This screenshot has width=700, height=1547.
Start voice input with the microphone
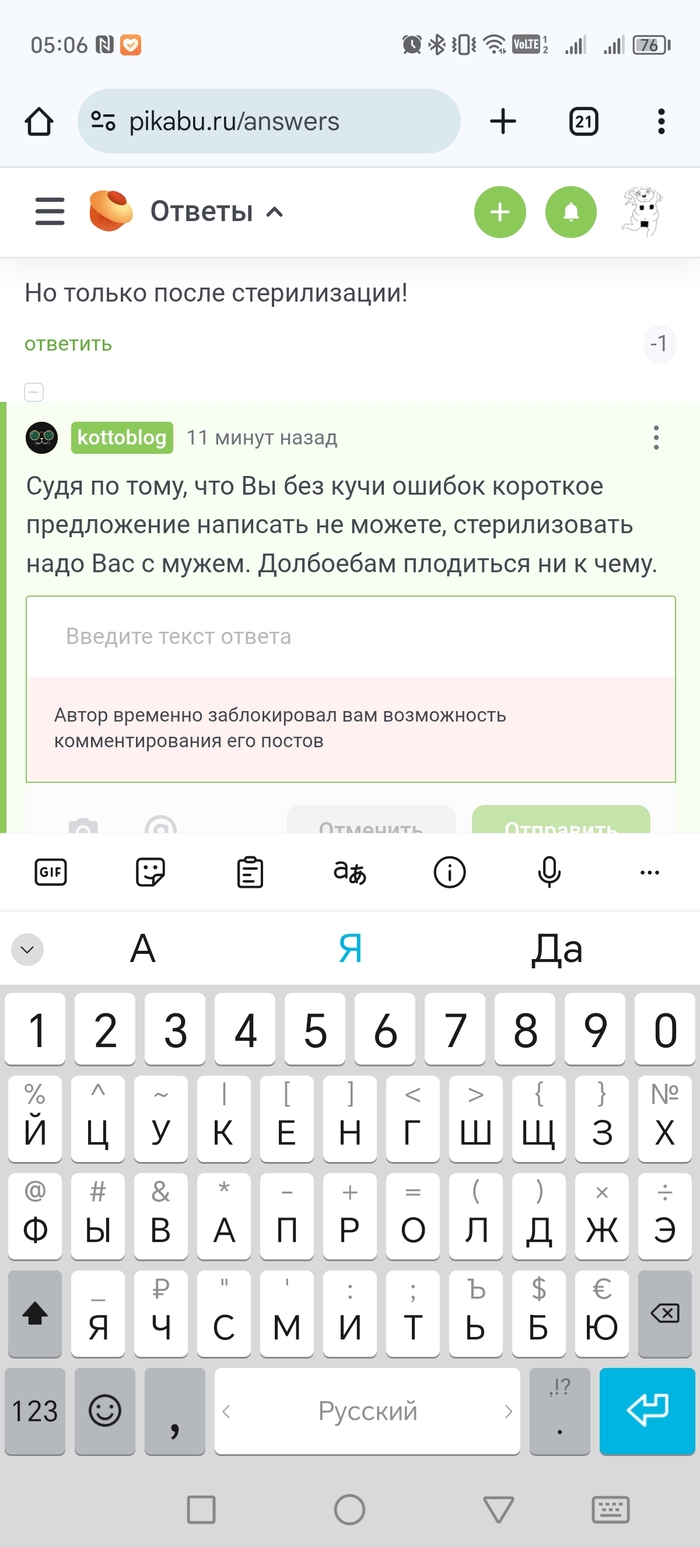pyautogui.click(x=549, y=872)
